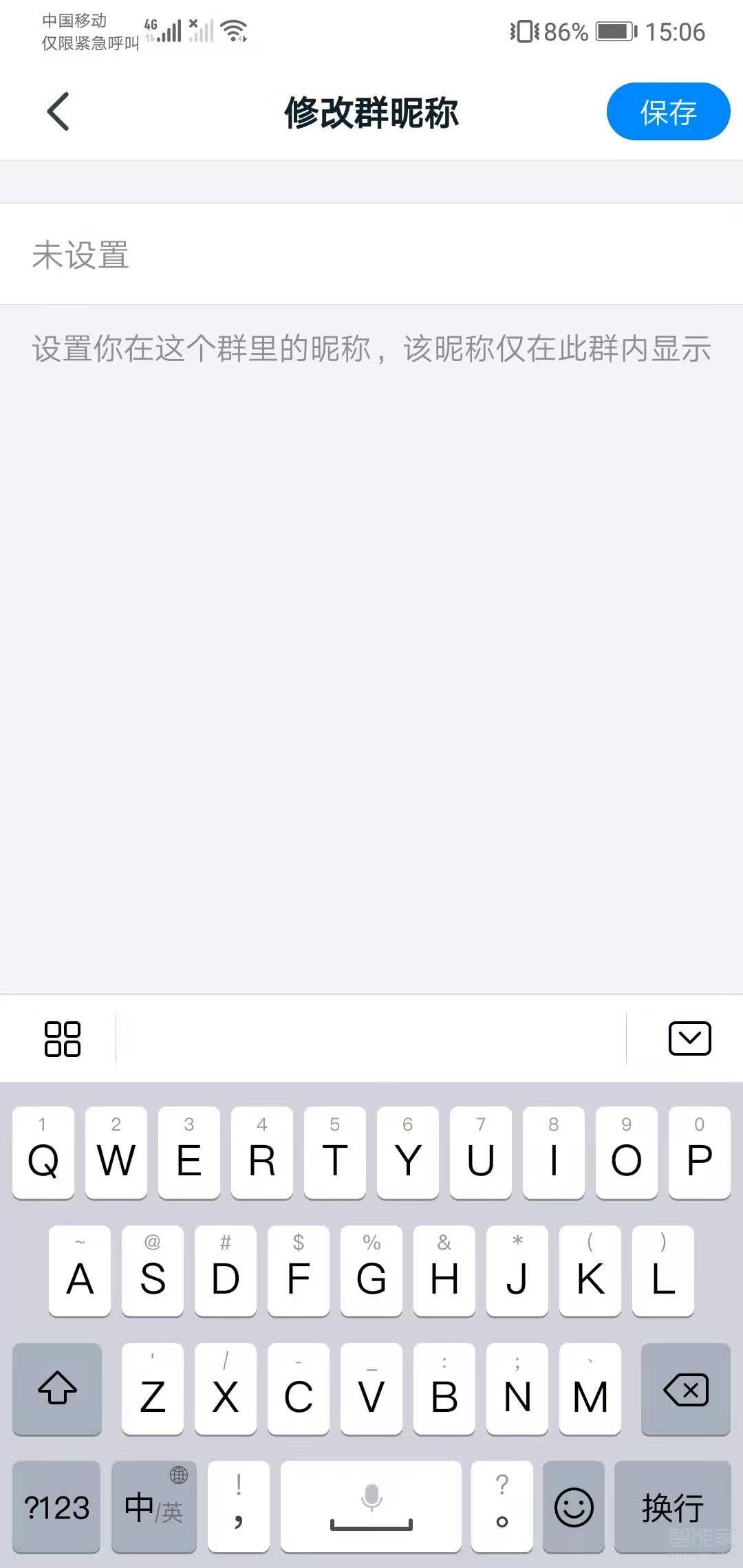
Task: Tap the backspace key
Action: [685, 1389]
